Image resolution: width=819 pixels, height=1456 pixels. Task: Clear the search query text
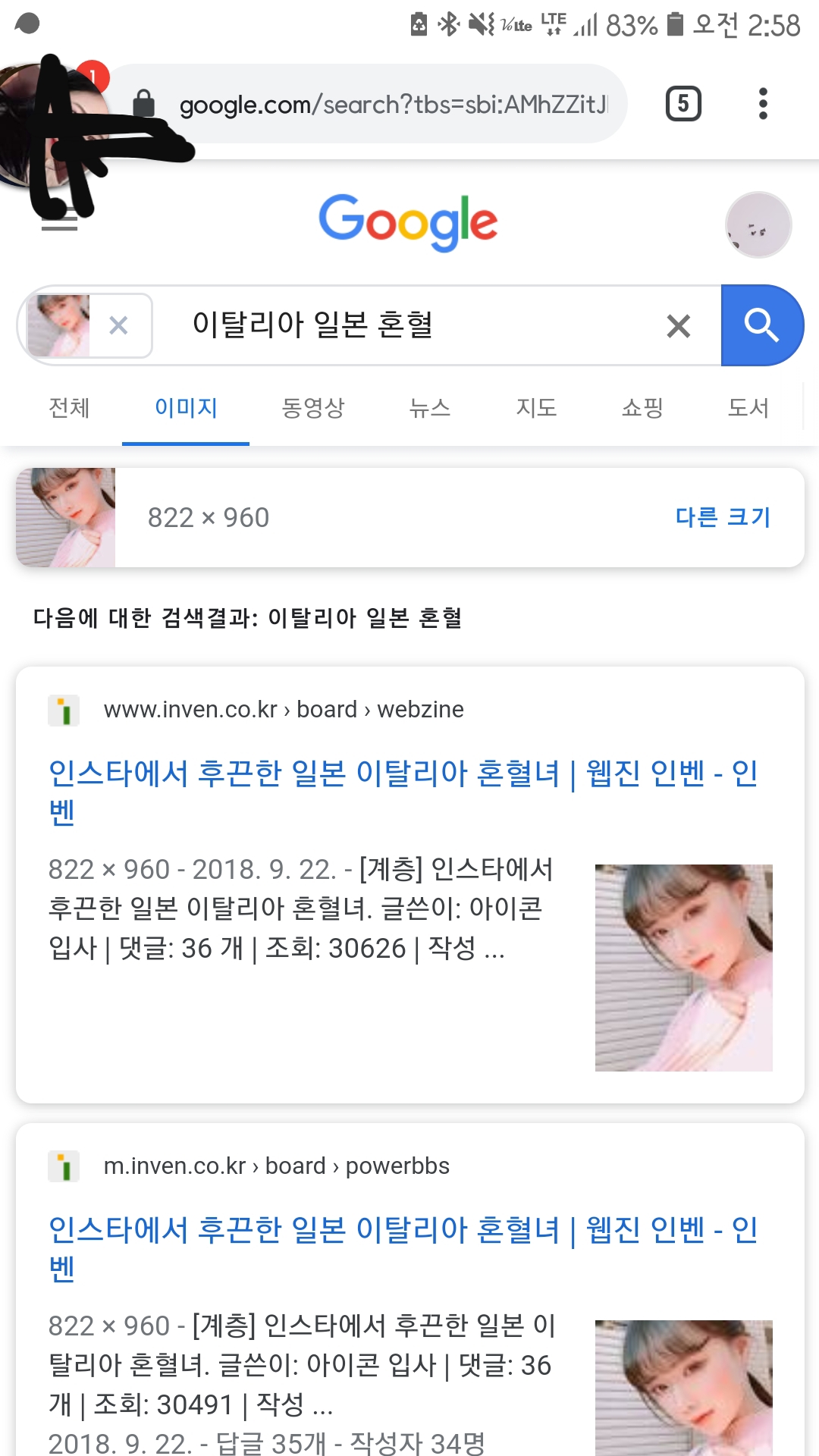[678, 326]
